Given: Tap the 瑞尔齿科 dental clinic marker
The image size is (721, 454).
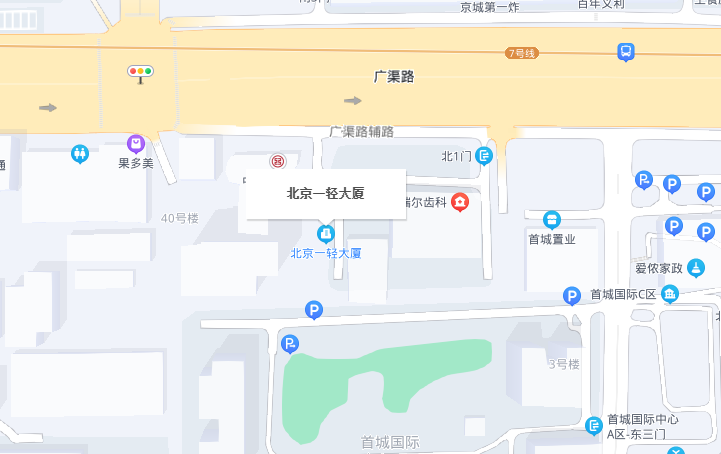Looking at the screenshot, I should pyautogui.click(x=459, y=202).
